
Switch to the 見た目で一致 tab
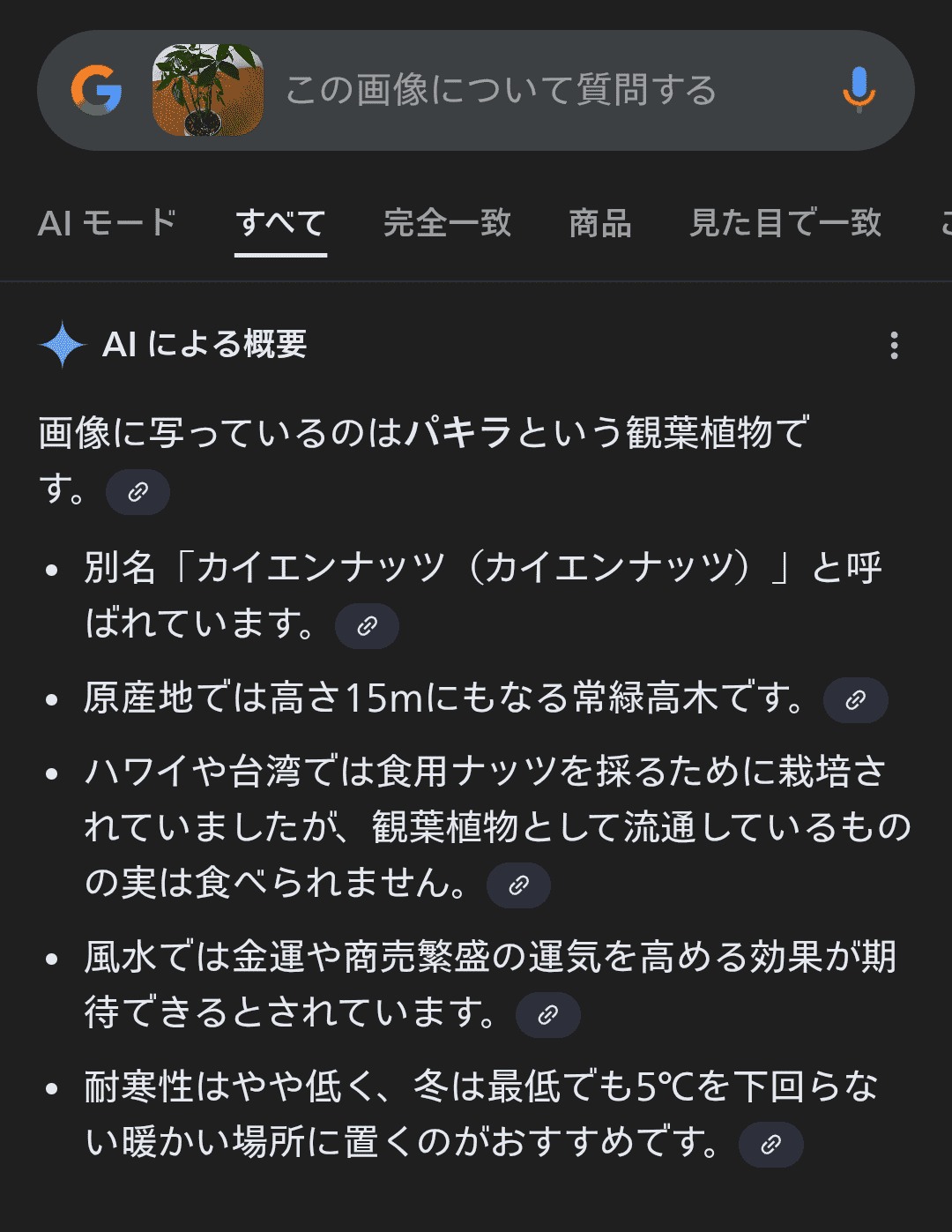(x=785, y=223)
